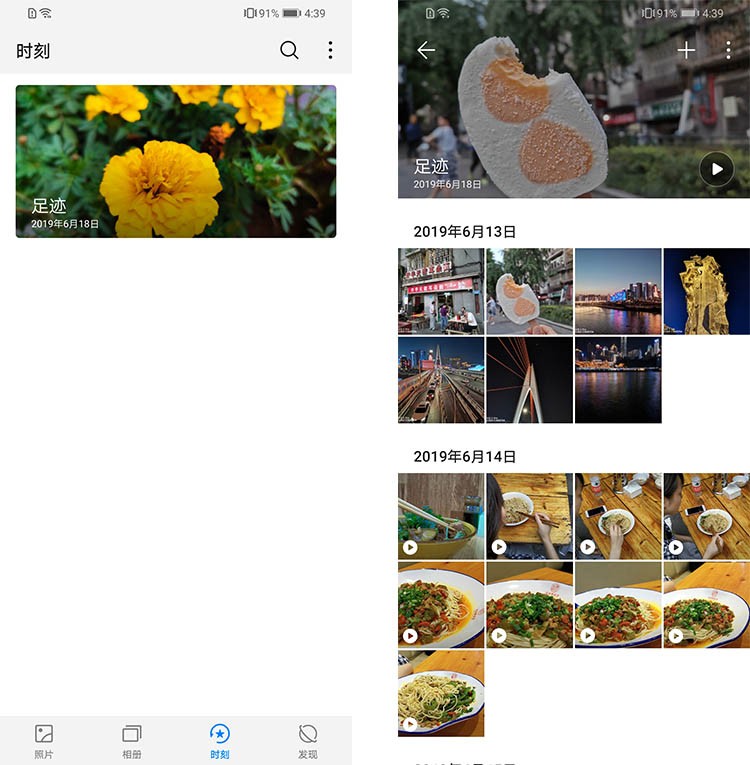Viewport: 750px width, 765px height.
Task: Open the 足迹 marigold flower album card
Action: [x=176, y=161]
